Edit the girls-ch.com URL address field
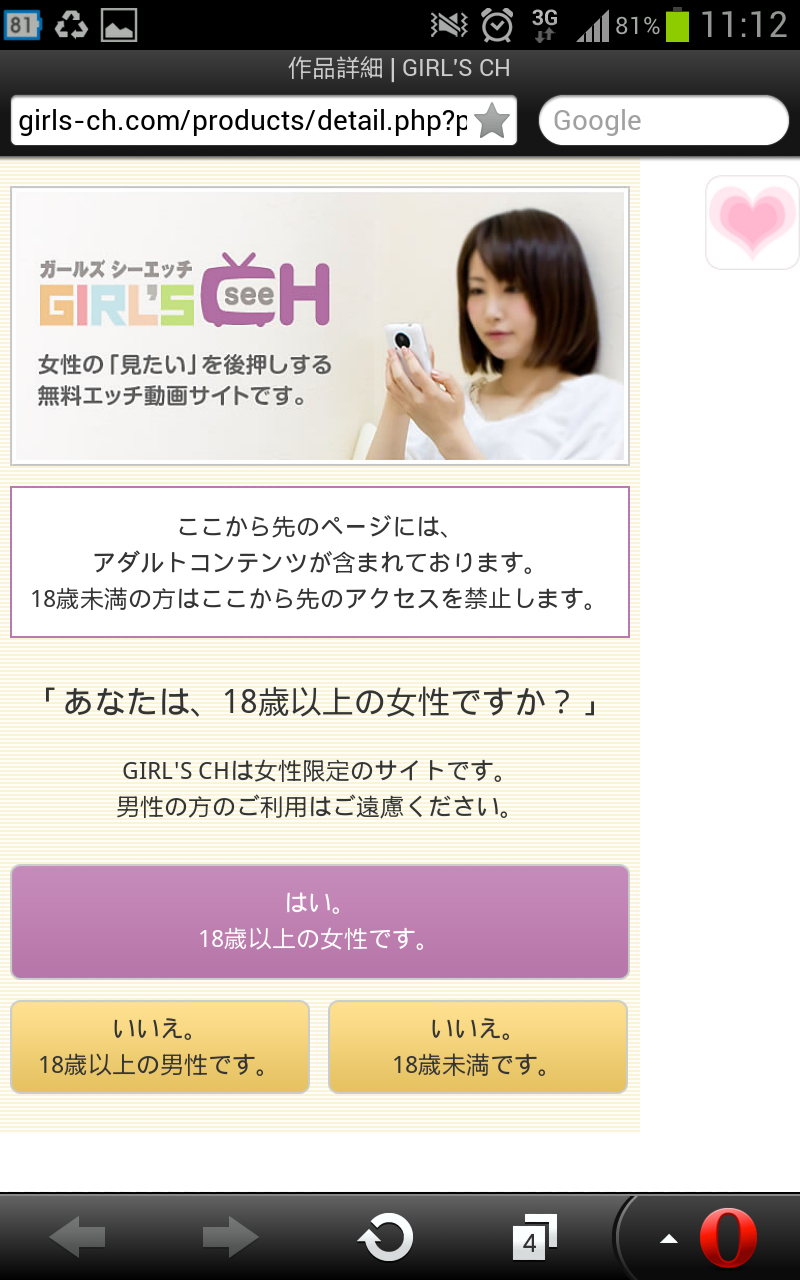800x1280 pixels. click(x=240, y=122)
